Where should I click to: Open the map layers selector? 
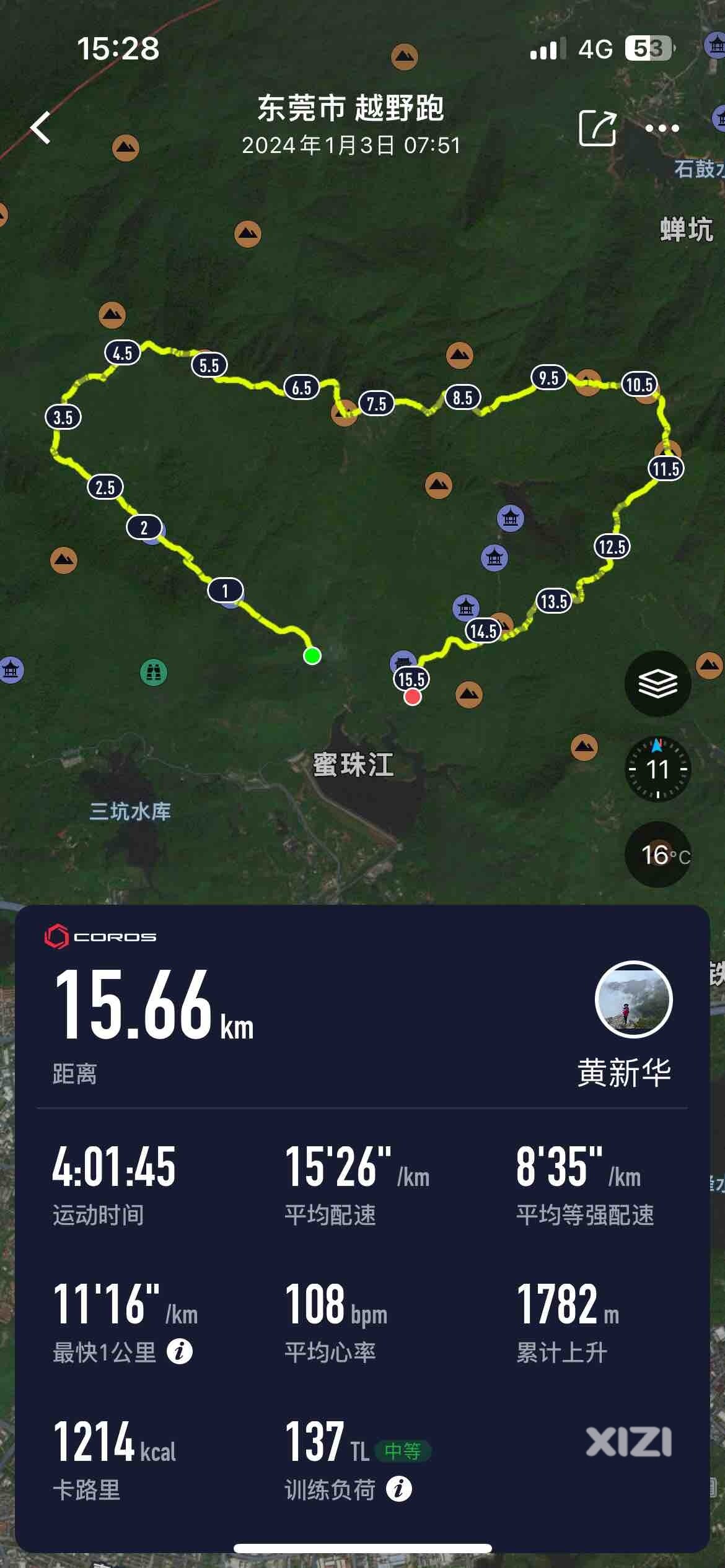657,684
